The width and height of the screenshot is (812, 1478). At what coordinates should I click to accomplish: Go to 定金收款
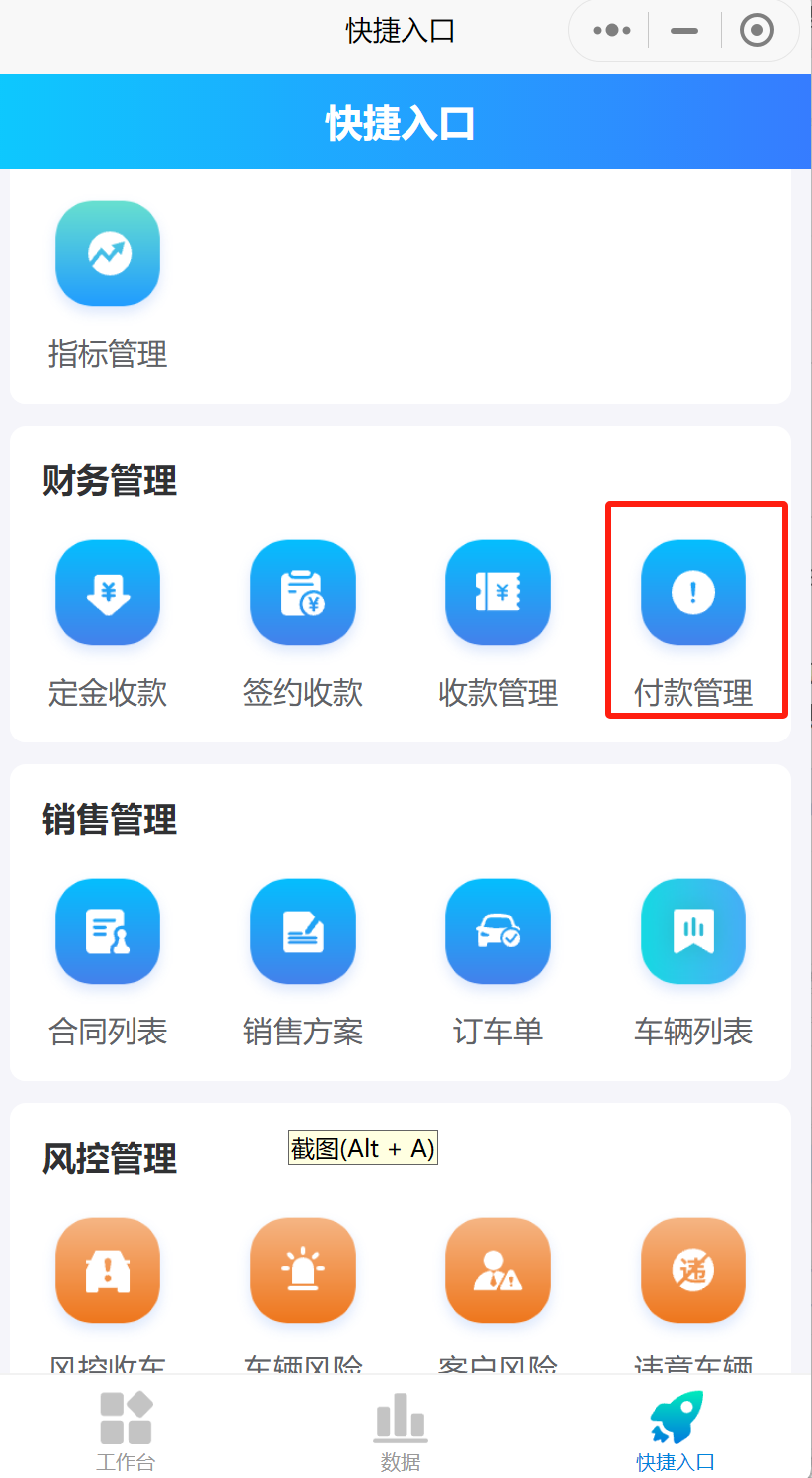coord(108,593)
